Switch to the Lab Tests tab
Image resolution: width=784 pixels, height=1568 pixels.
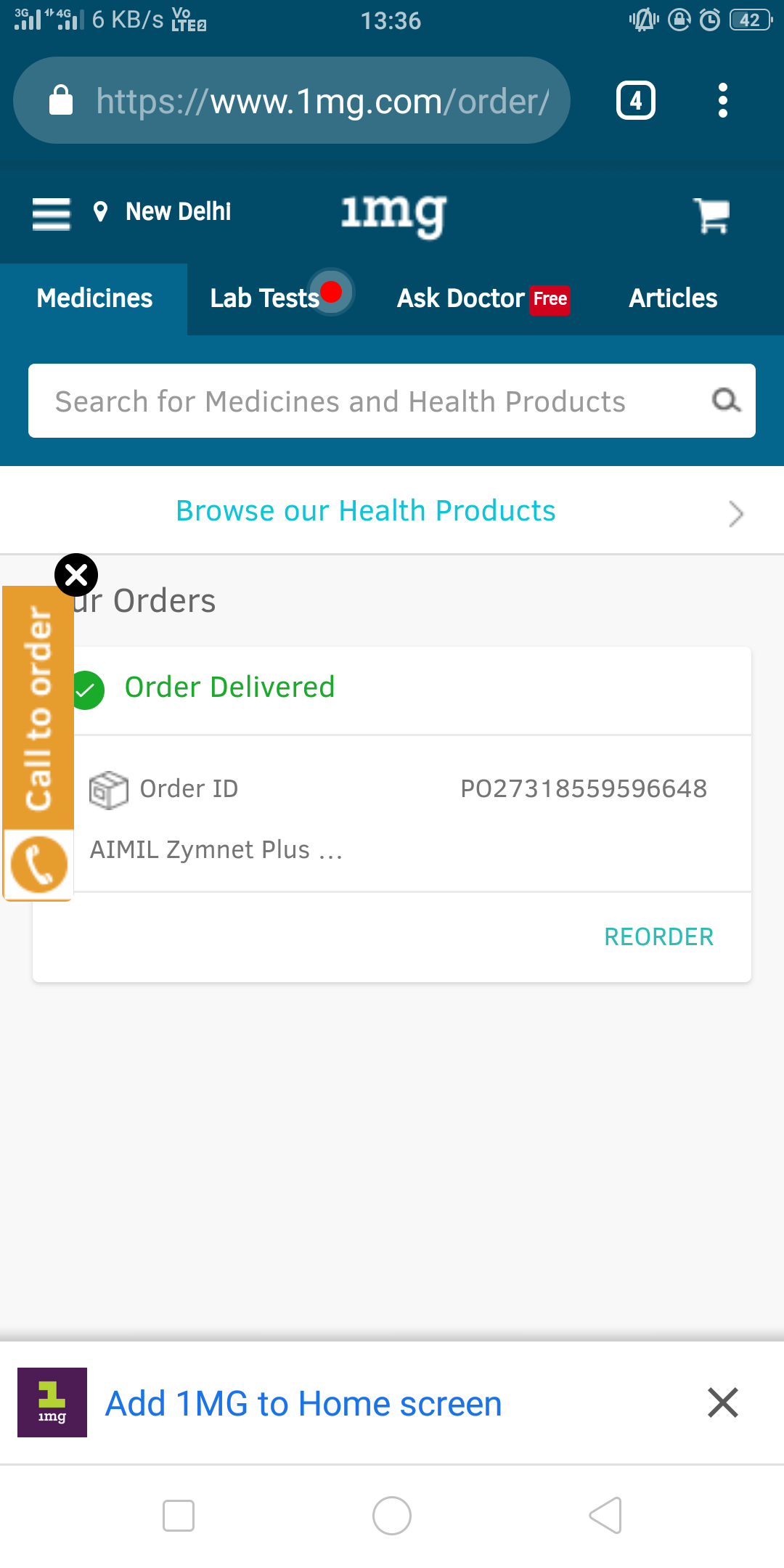[x=265, y=298]
